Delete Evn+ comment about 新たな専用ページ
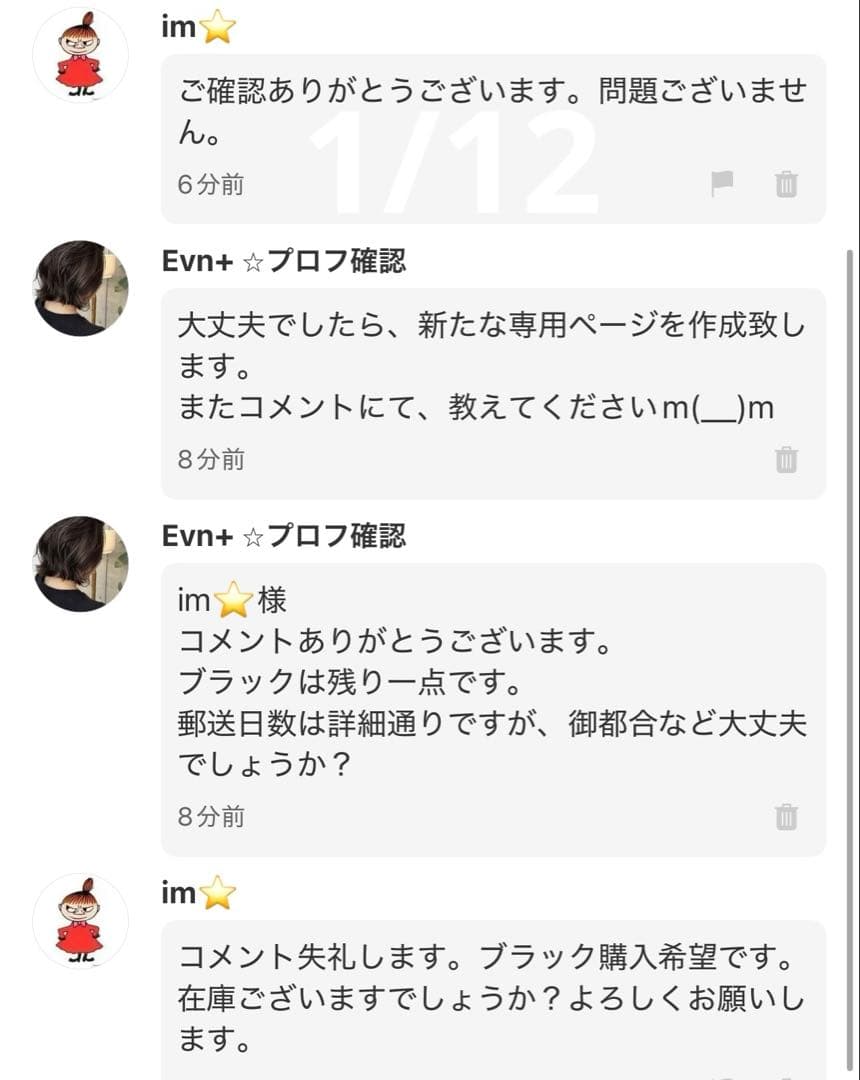The height and width of the screenshot is (1080, 860). click(x=787, y=460)
